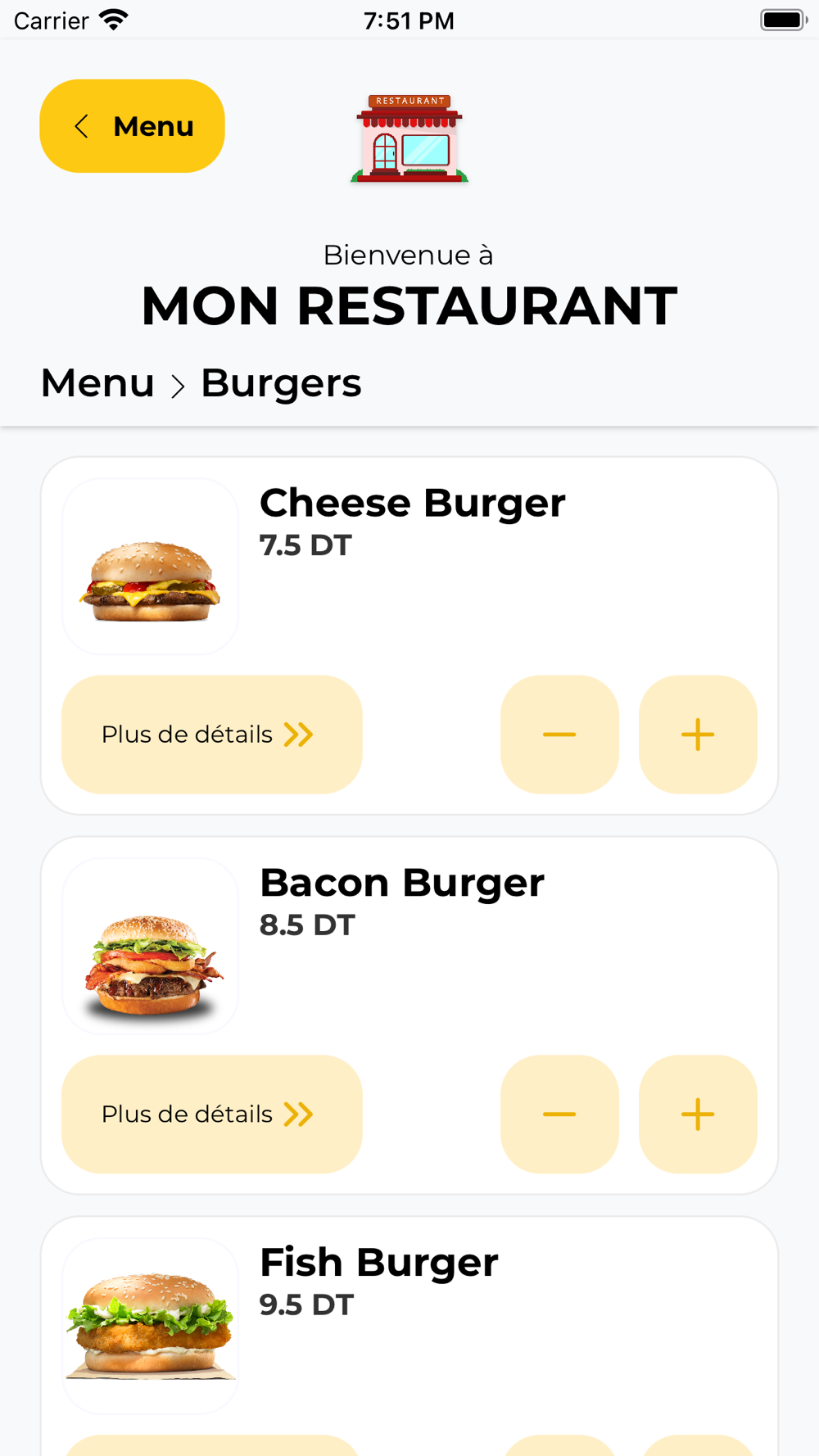
Task: Go back using the yellow Menu button
Action: click(x=132, y=126)
